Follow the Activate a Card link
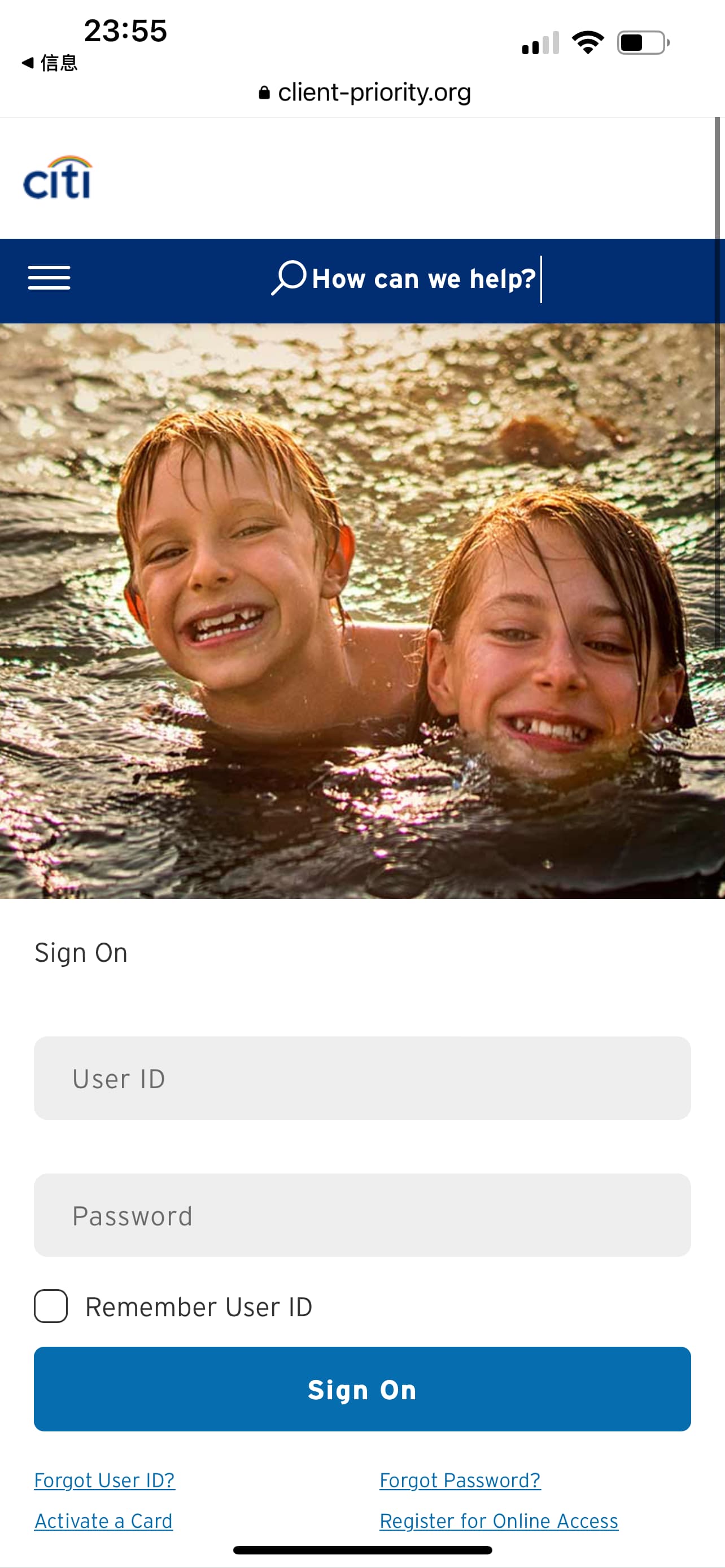725x1568 pixels. coord(103,1521)
